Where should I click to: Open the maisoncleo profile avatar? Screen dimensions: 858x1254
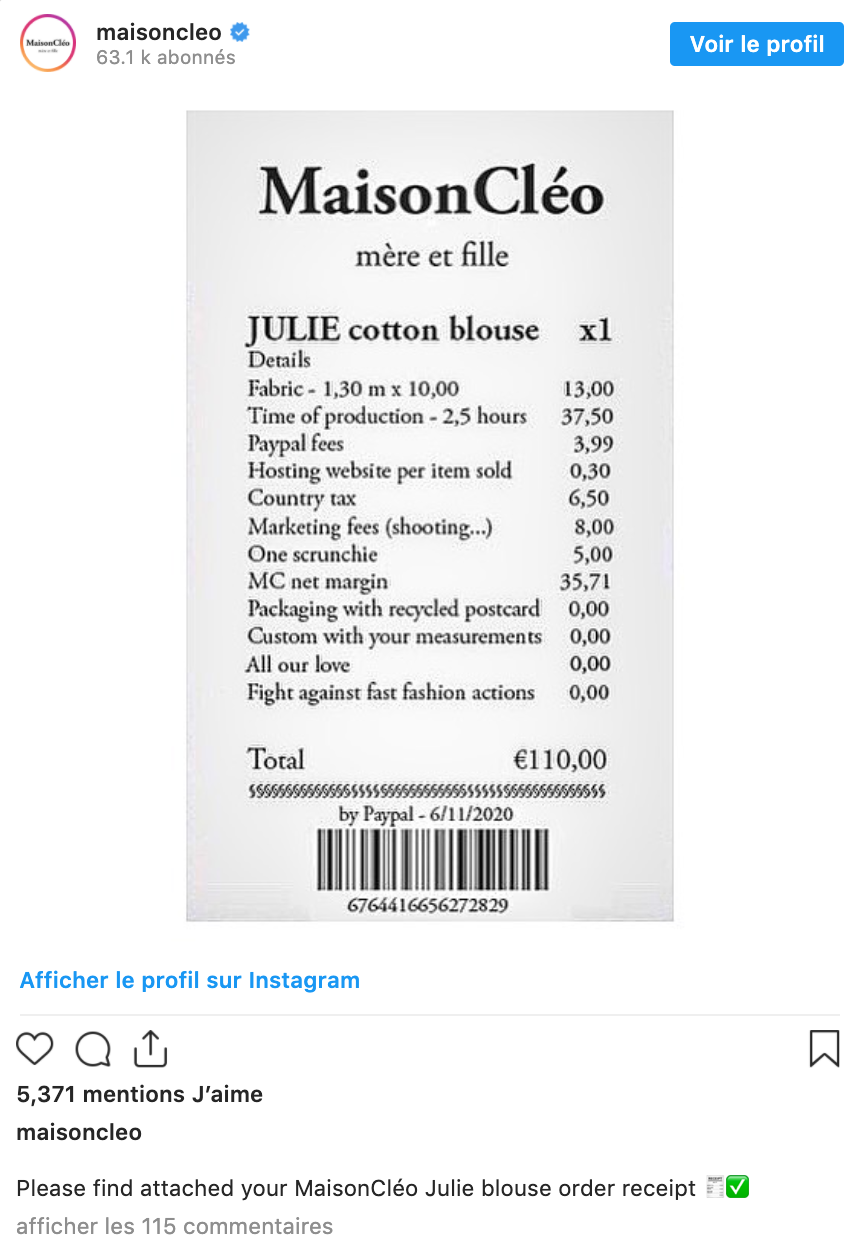point(47,44)
